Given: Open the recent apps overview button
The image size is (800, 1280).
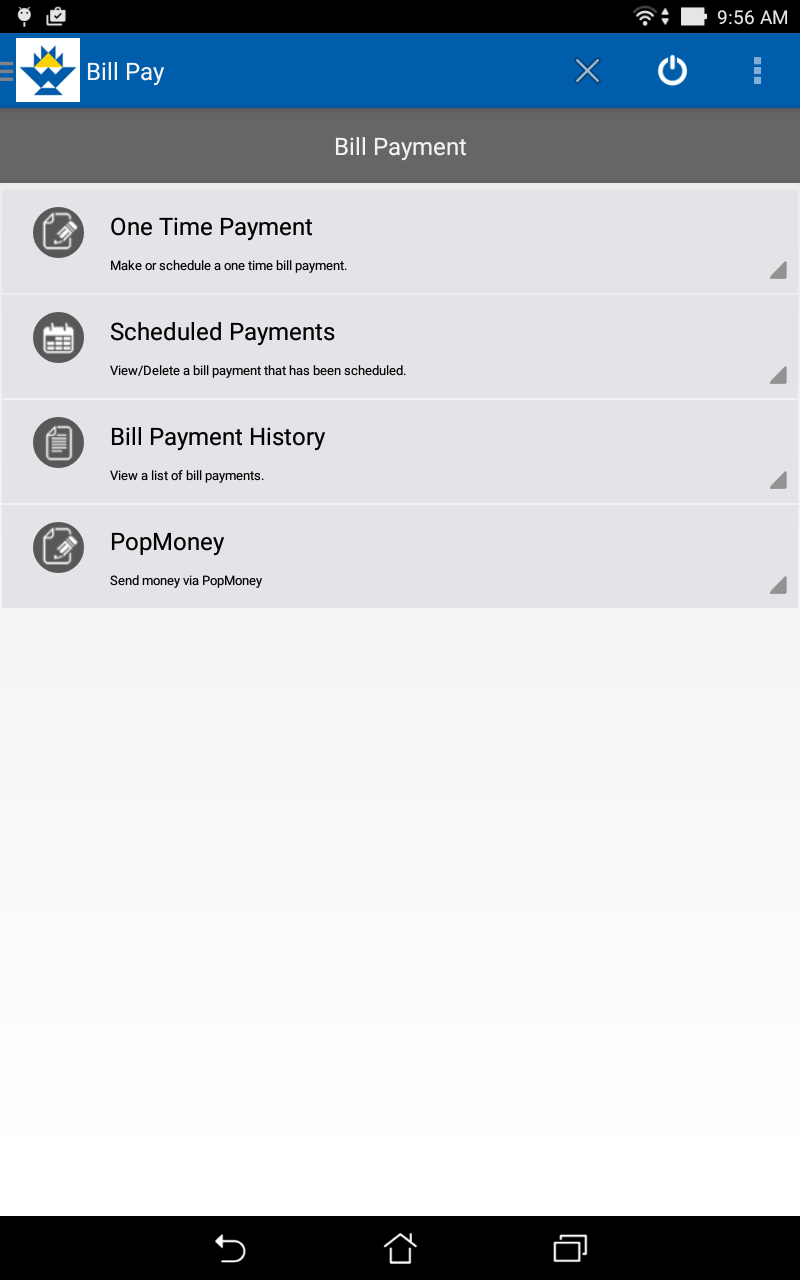Looking at the screenshot, I should point(569,1248).
